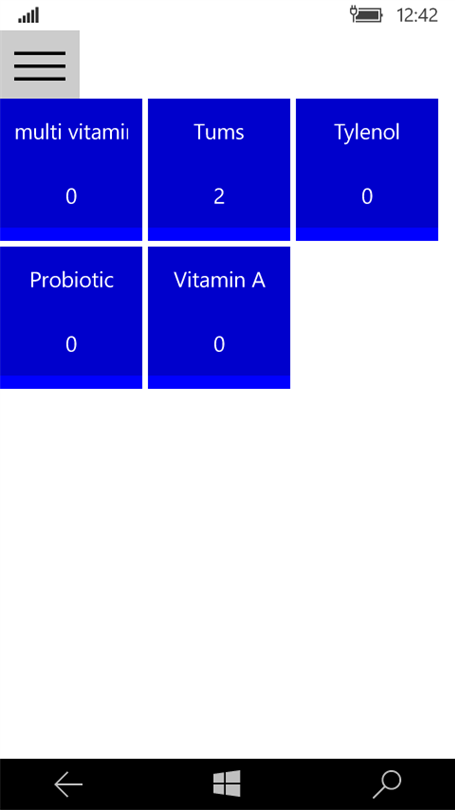Open the Tylenol tile

point(367,169)
